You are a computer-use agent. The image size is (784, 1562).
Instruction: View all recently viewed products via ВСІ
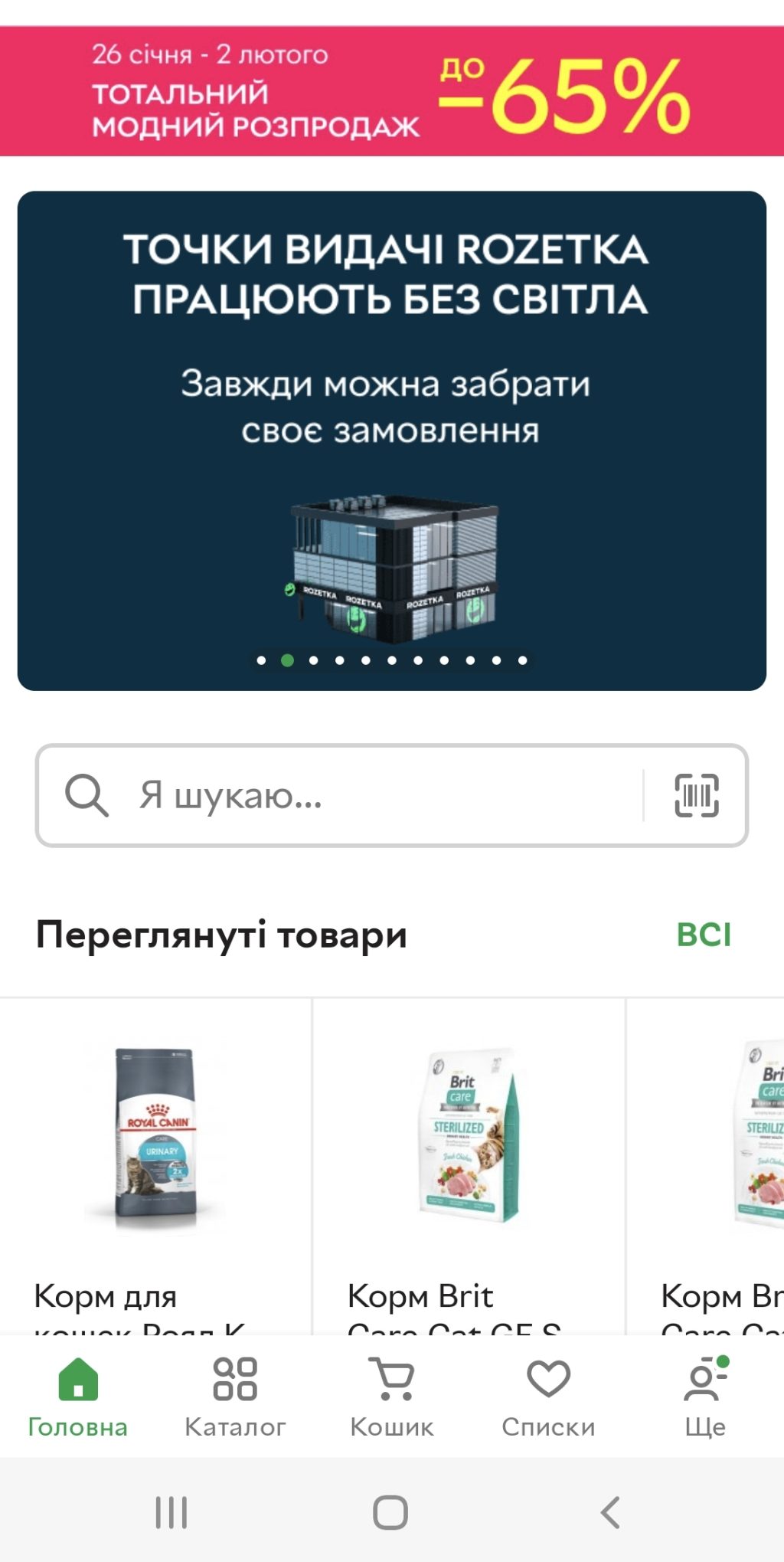click(x=704, y=935)
